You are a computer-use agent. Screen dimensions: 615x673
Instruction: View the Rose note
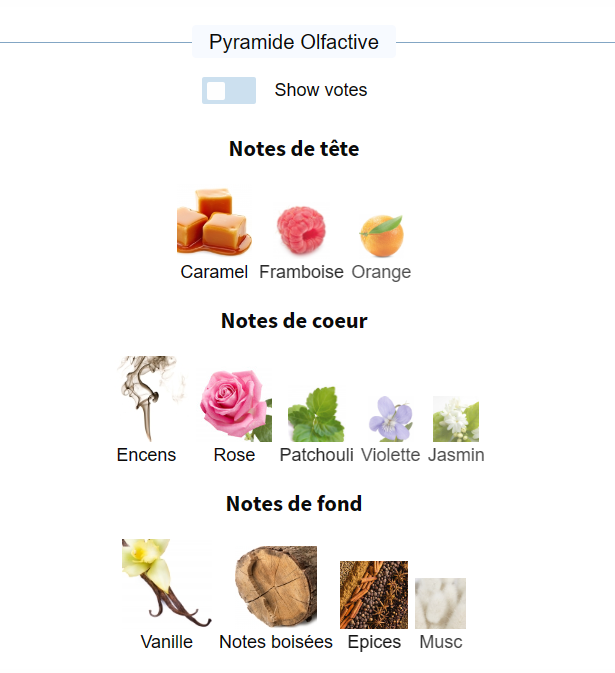coord(234,415)
